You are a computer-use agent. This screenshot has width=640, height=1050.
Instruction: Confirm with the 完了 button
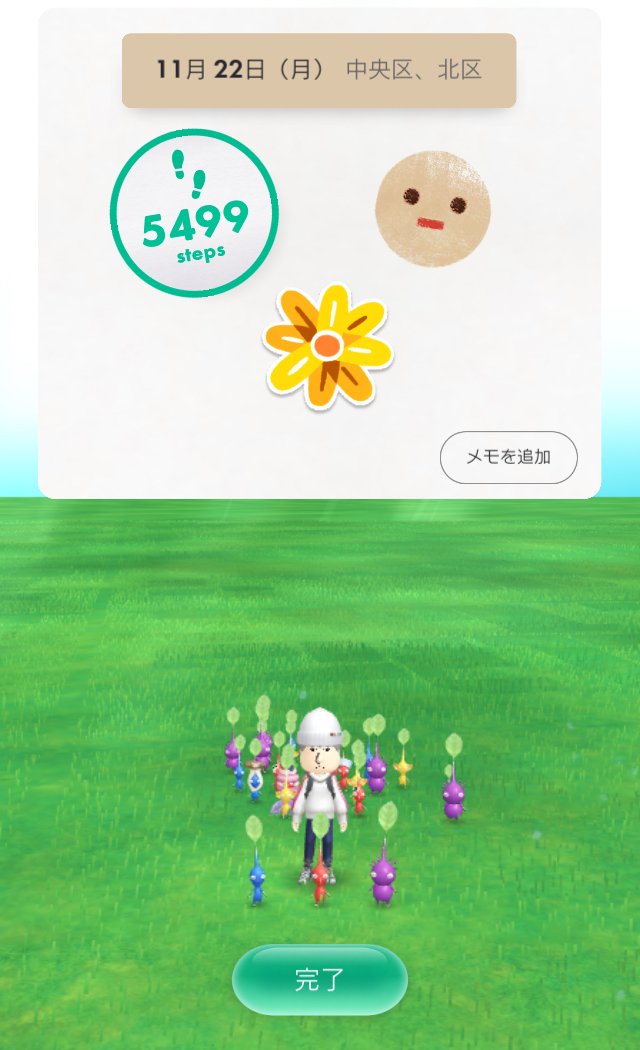(319, 980)
